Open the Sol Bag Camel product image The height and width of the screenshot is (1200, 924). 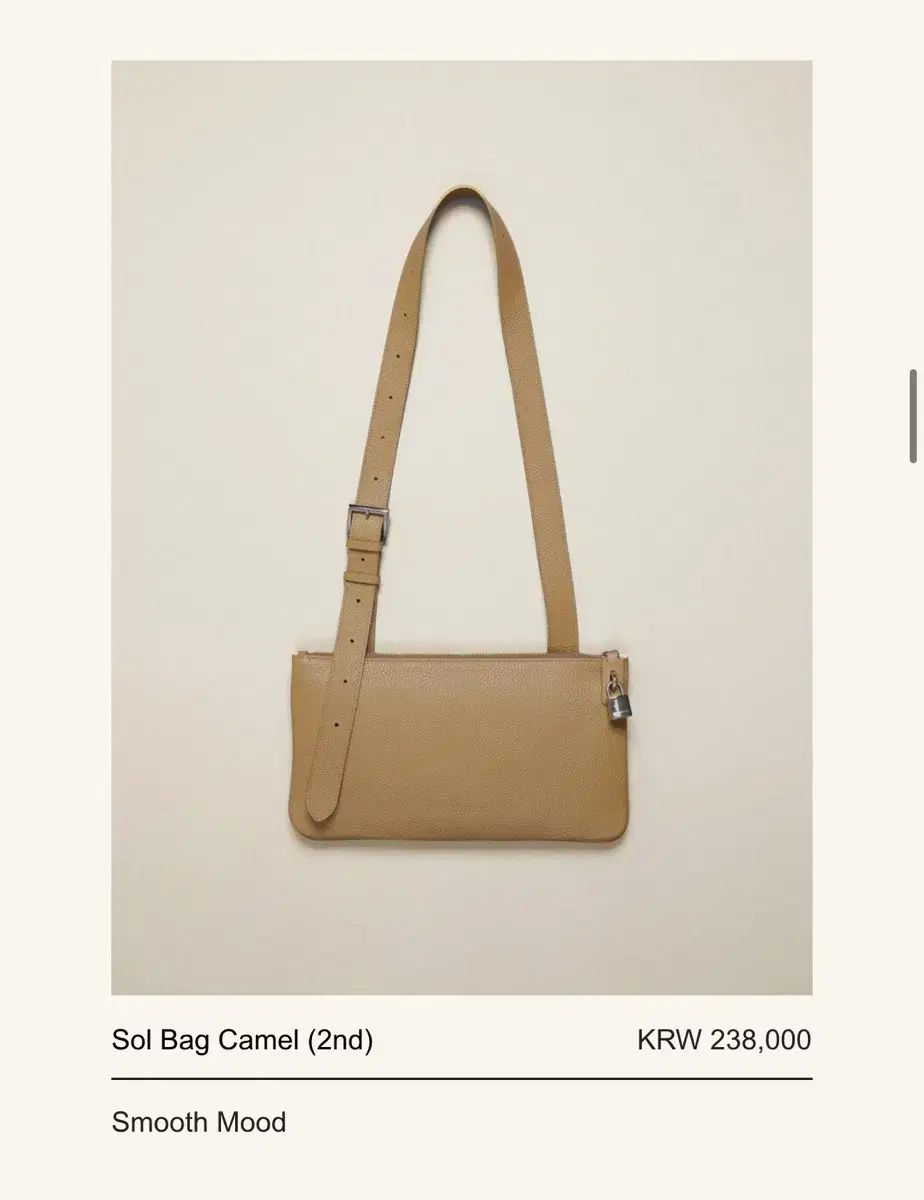[461, 528]
